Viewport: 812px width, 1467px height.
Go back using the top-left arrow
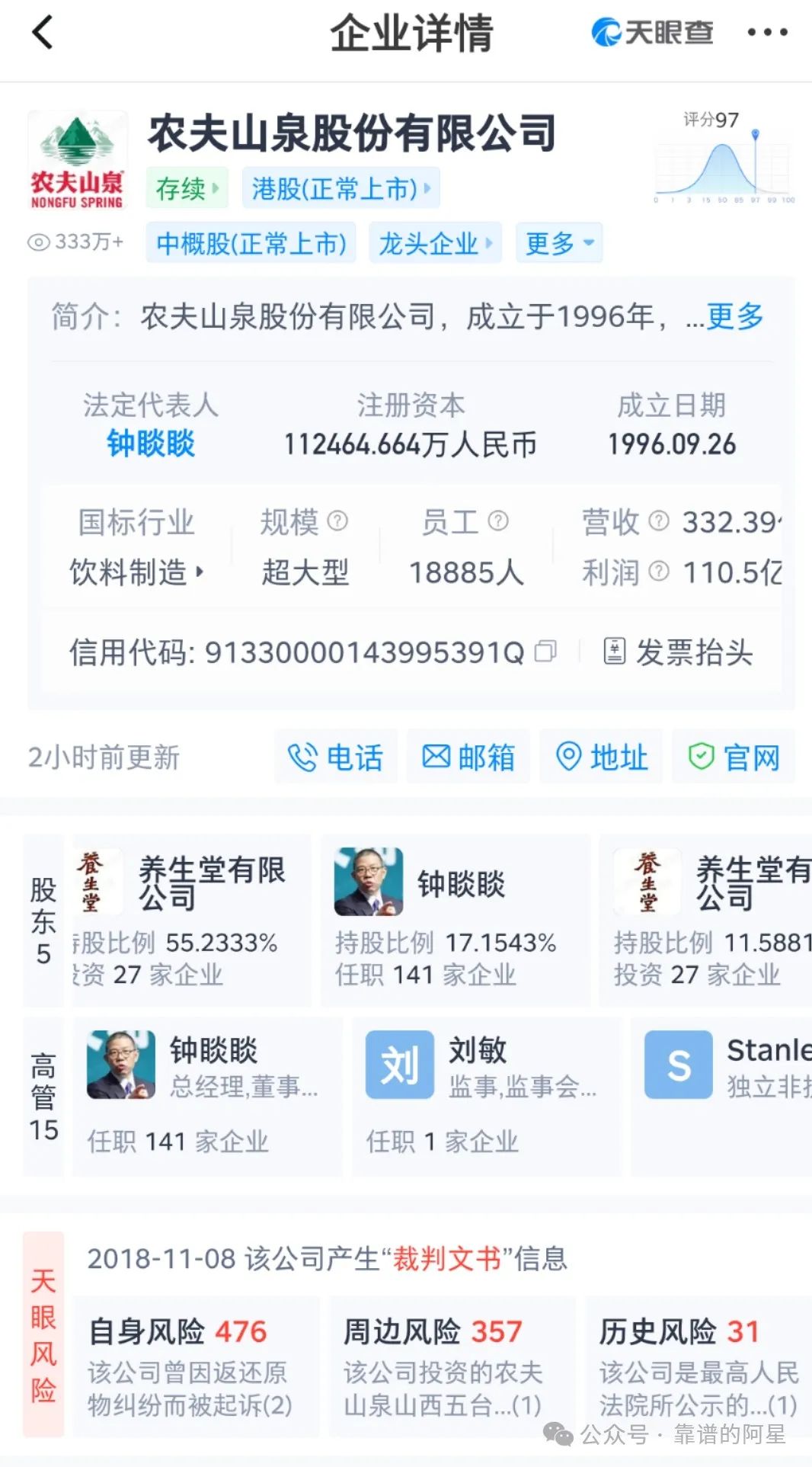(43, 33)
